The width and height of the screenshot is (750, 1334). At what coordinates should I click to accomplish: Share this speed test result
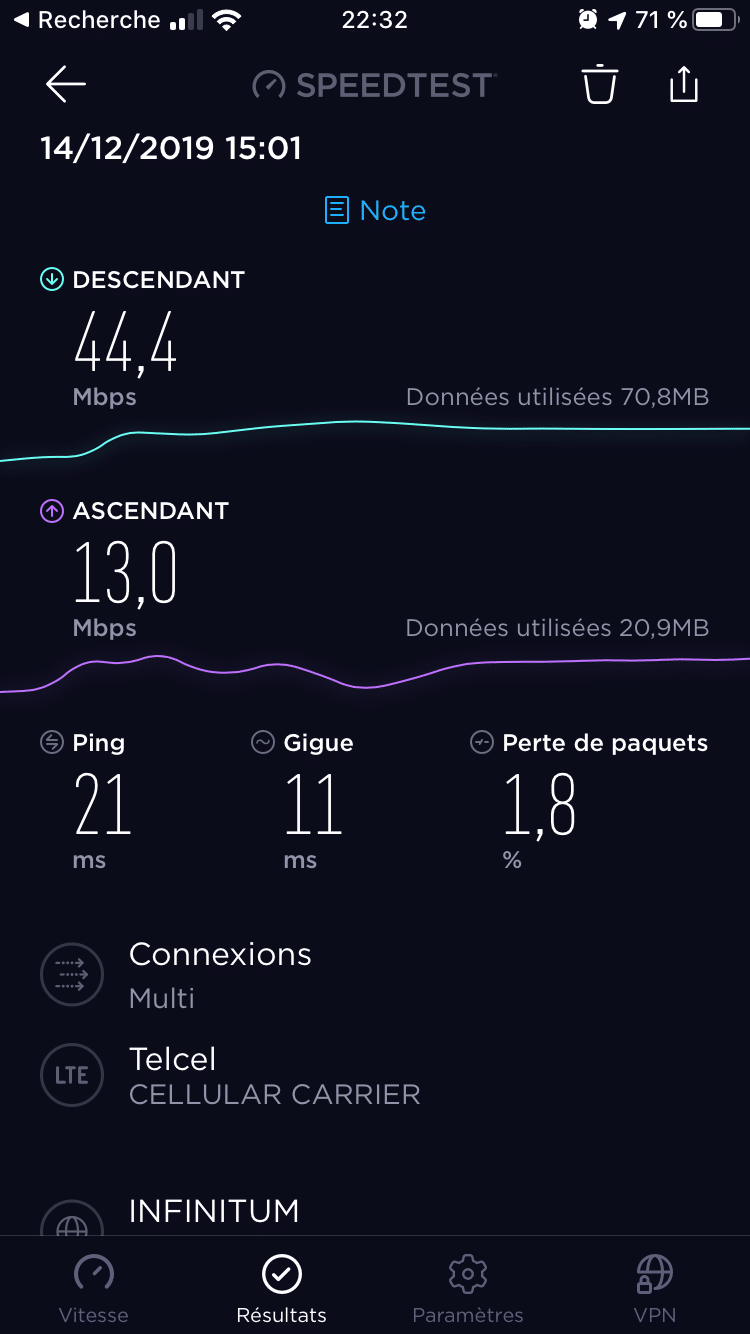click(x=683, y=85)
